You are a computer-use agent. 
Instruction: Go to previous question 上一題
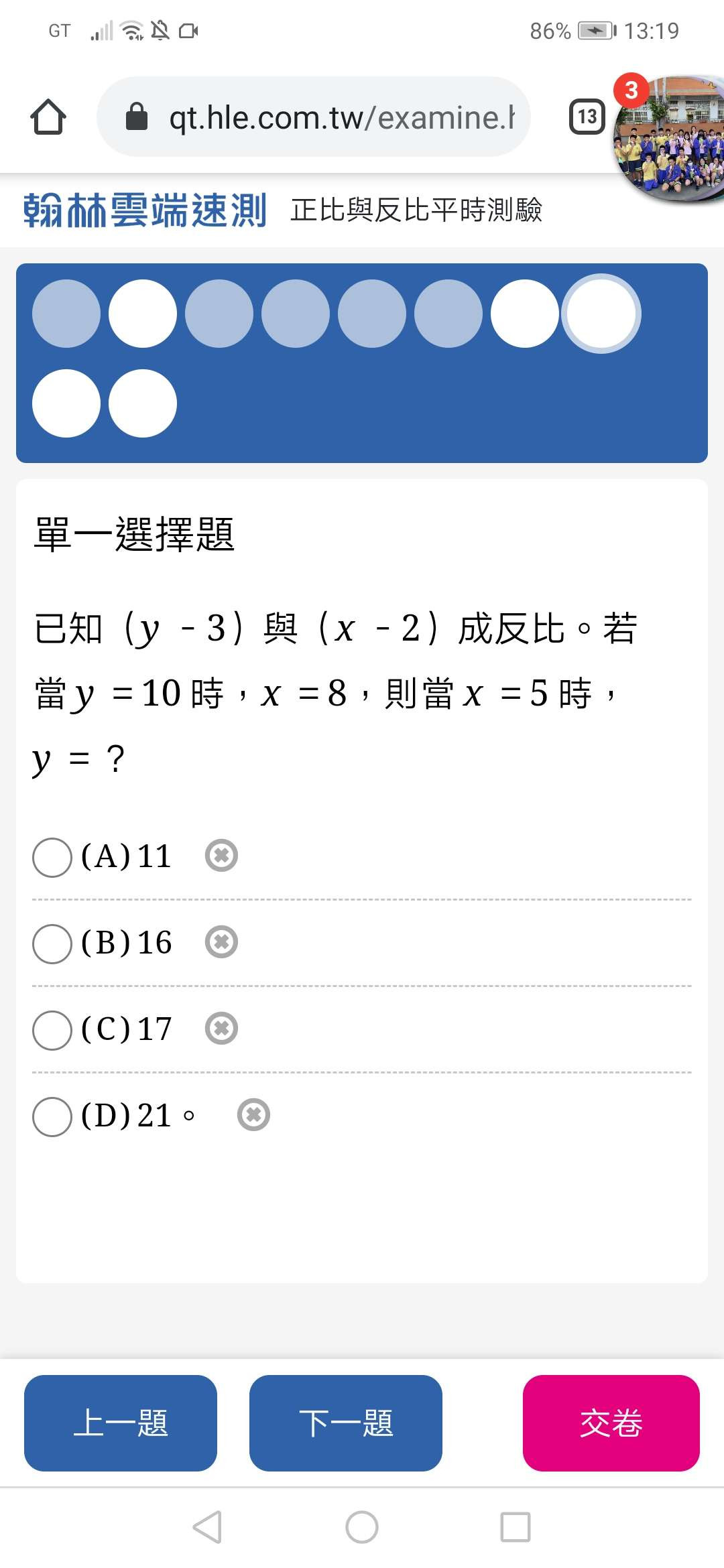coord(121,1423)
